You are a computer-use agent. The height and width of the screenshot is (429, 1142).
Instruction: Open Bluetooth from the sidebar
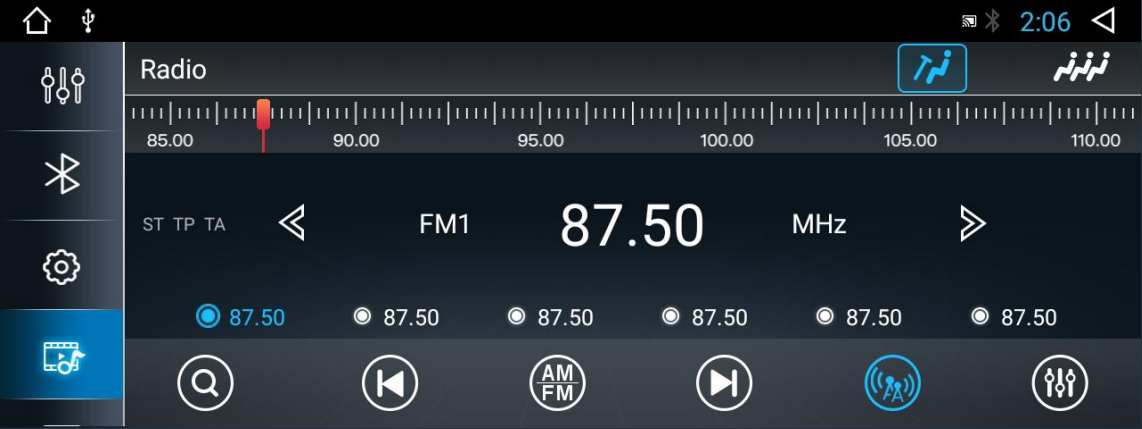[x=62, y=176]
